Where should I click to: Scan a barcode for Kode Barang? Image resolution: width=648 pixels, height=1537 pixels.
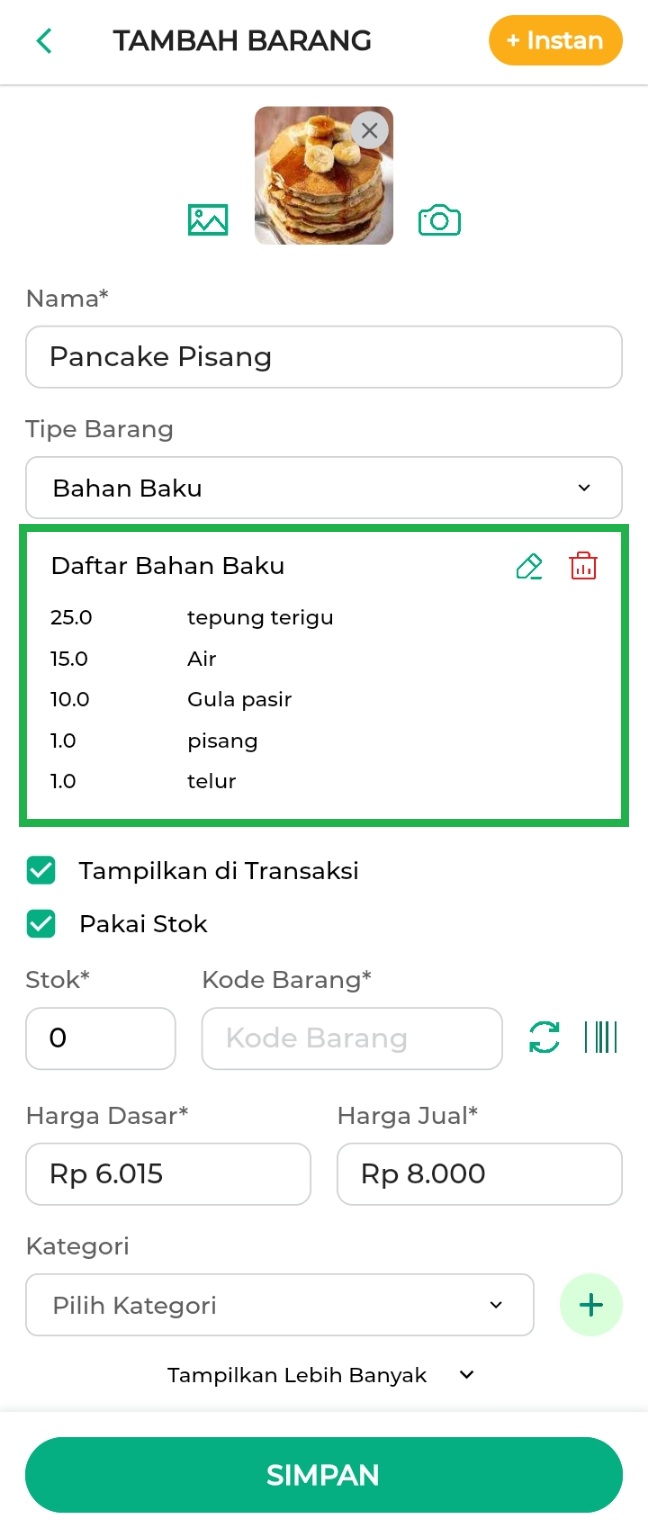[601, 1038]
